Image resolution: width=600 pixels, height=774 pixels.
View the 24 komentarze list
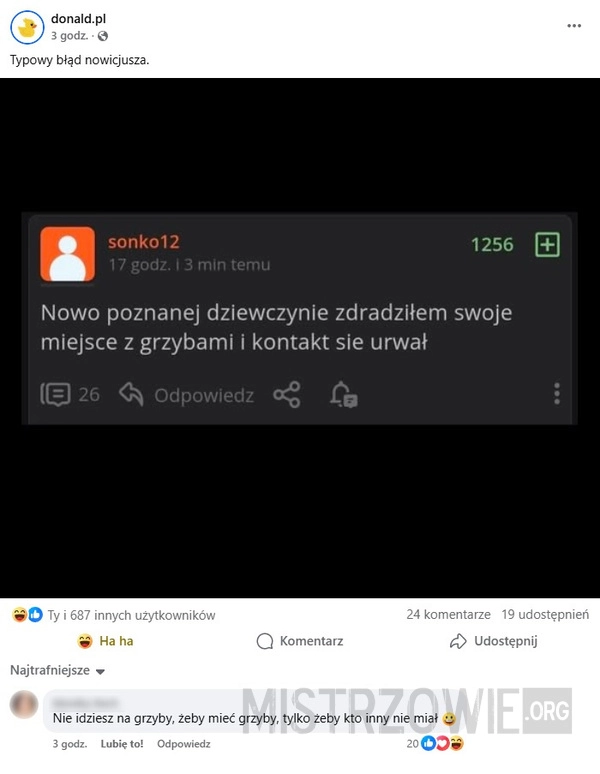(x=448, y=615)
